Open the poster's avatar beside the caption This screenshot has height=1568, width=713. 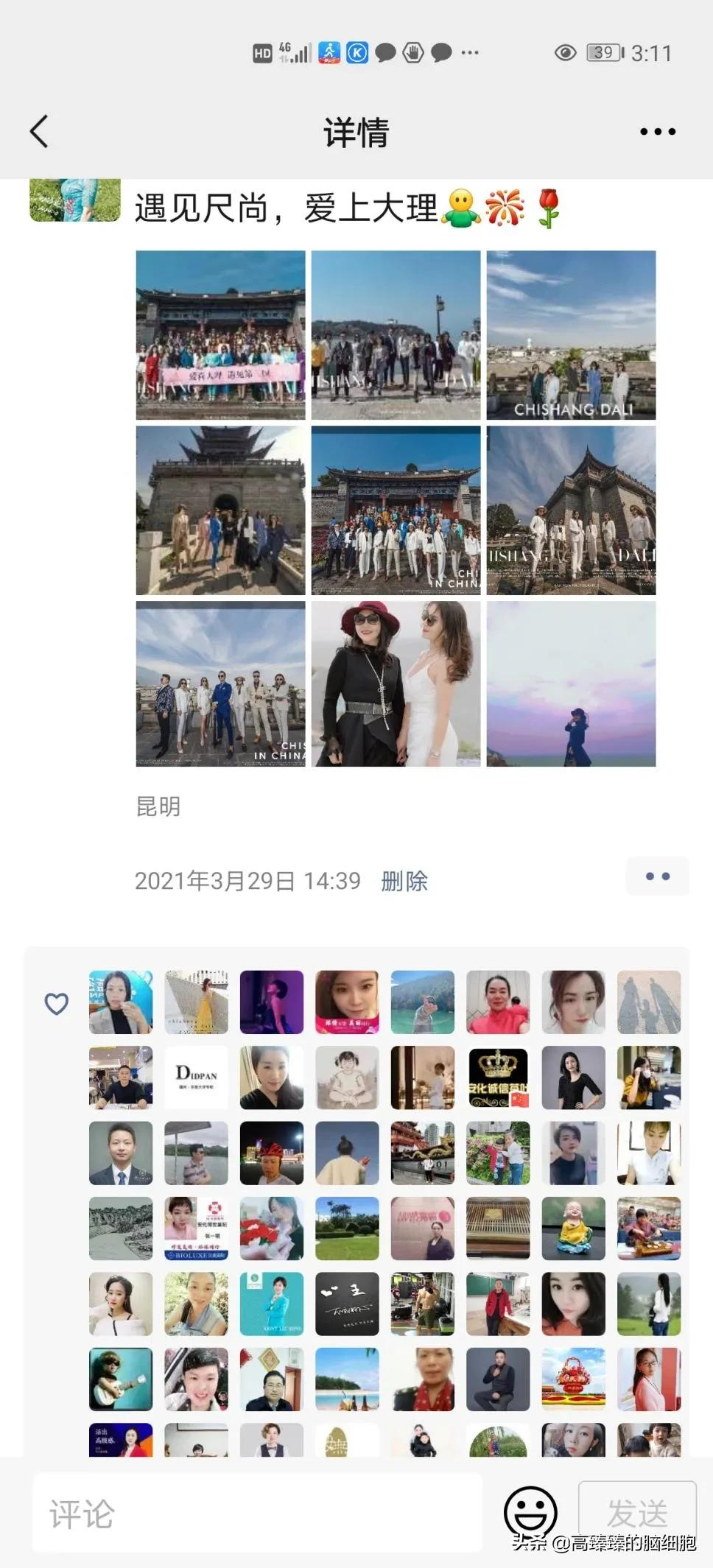[x=74, y=200]
